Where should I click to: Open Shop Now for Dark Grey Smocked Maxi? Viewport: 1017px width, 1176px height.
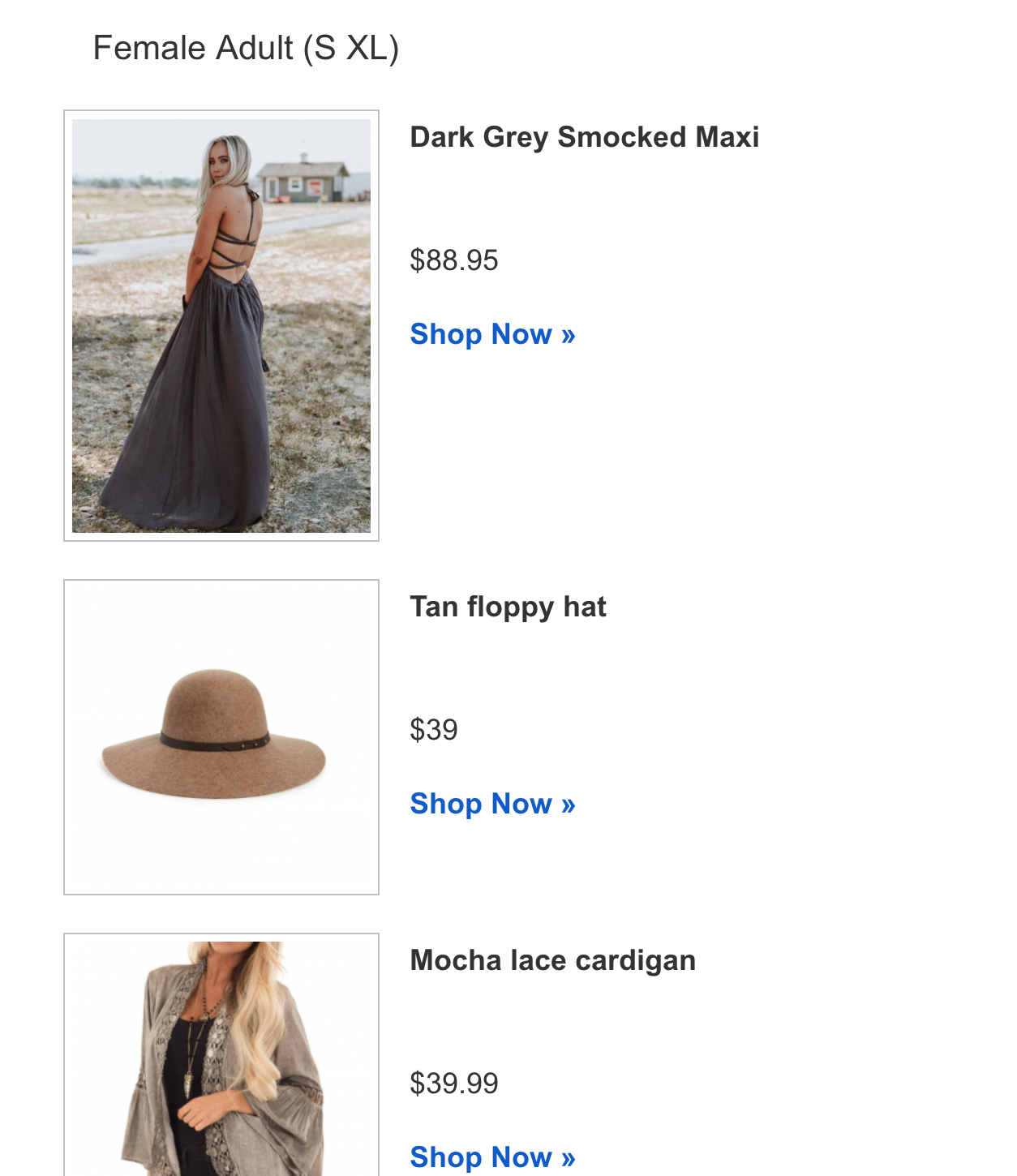pos(492,334)
